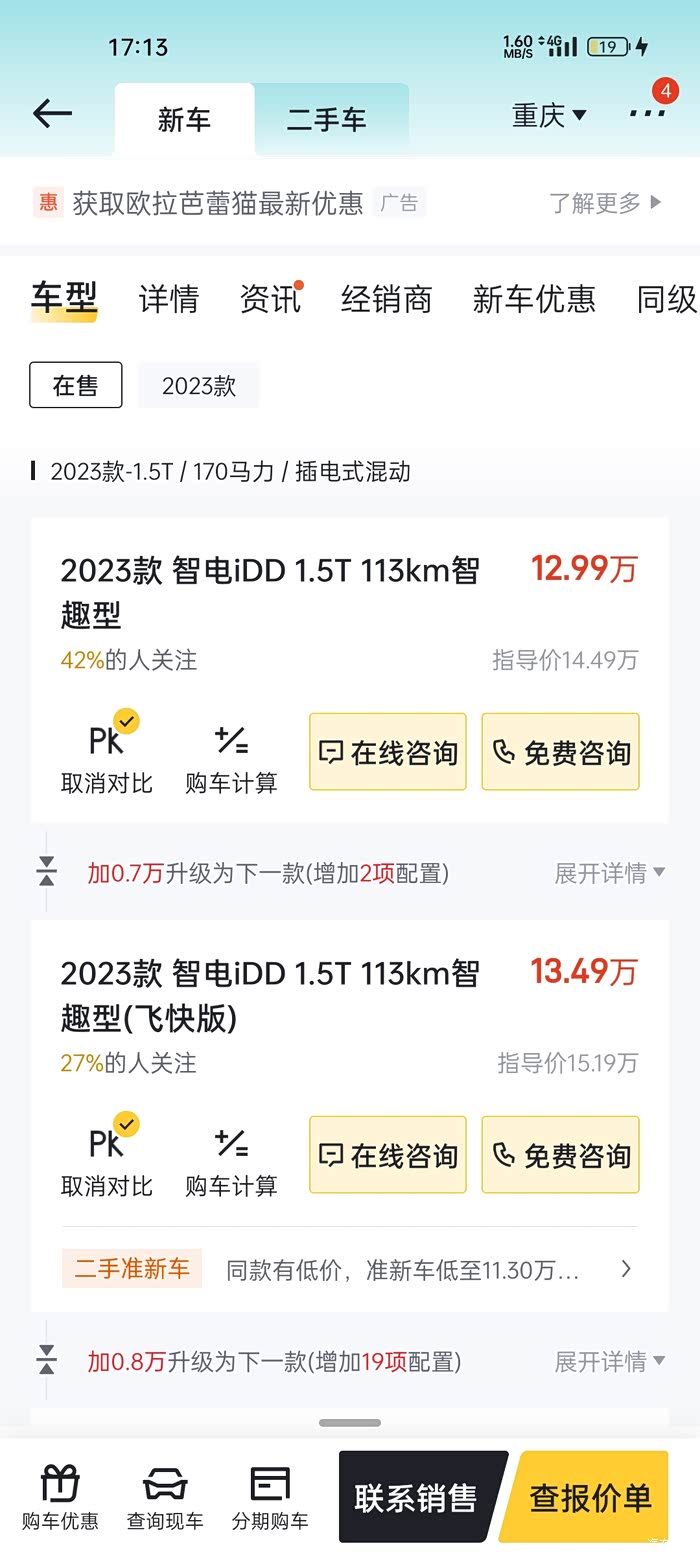The width and height of the screenshot is (700, 1555).
Task: Switch to the 二手车 tab
Action: [327, 120]
